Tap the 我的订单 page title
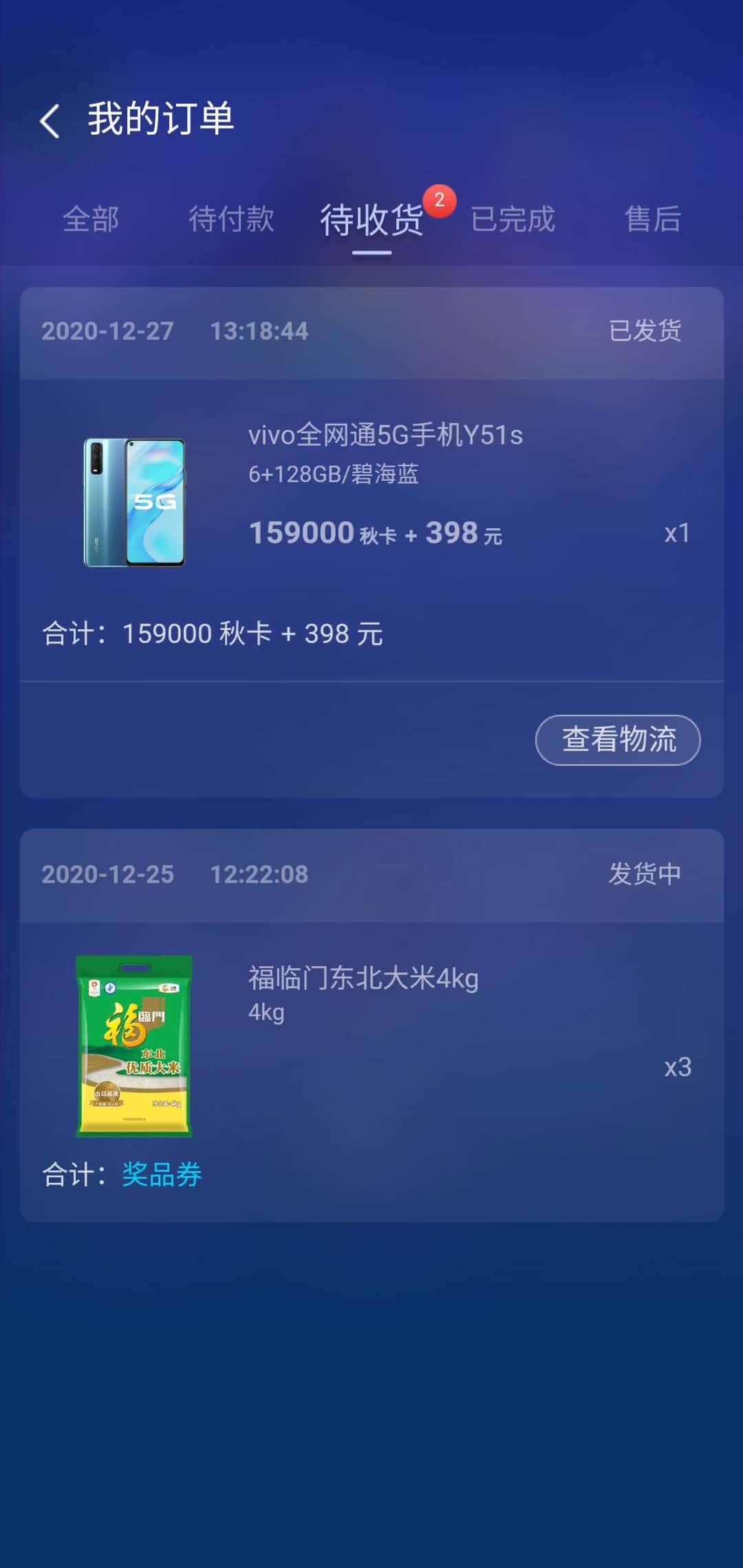Image resolution: width=743 pixels, height=1568 pixels. point(161,120)
